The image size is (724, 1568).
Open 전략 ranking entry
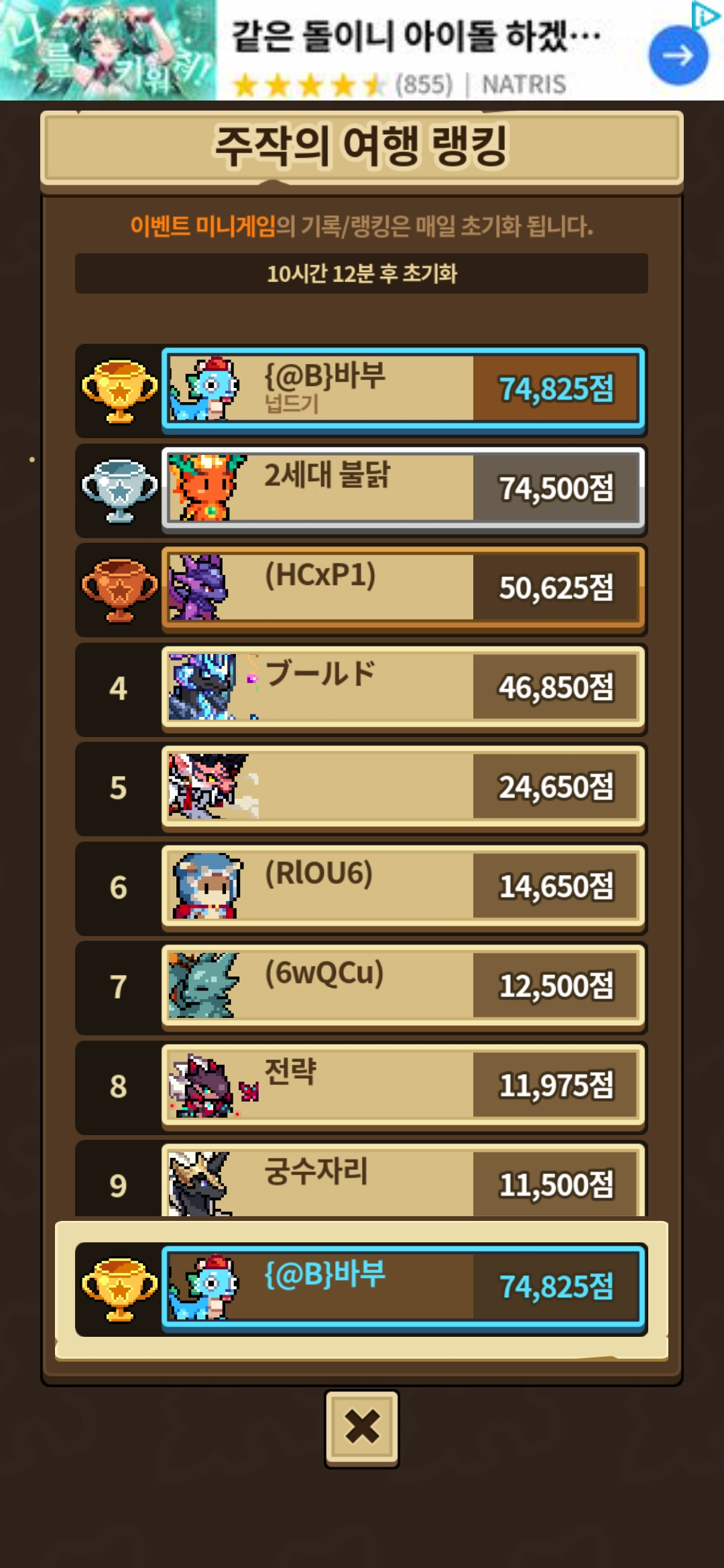coord(402,1086)
